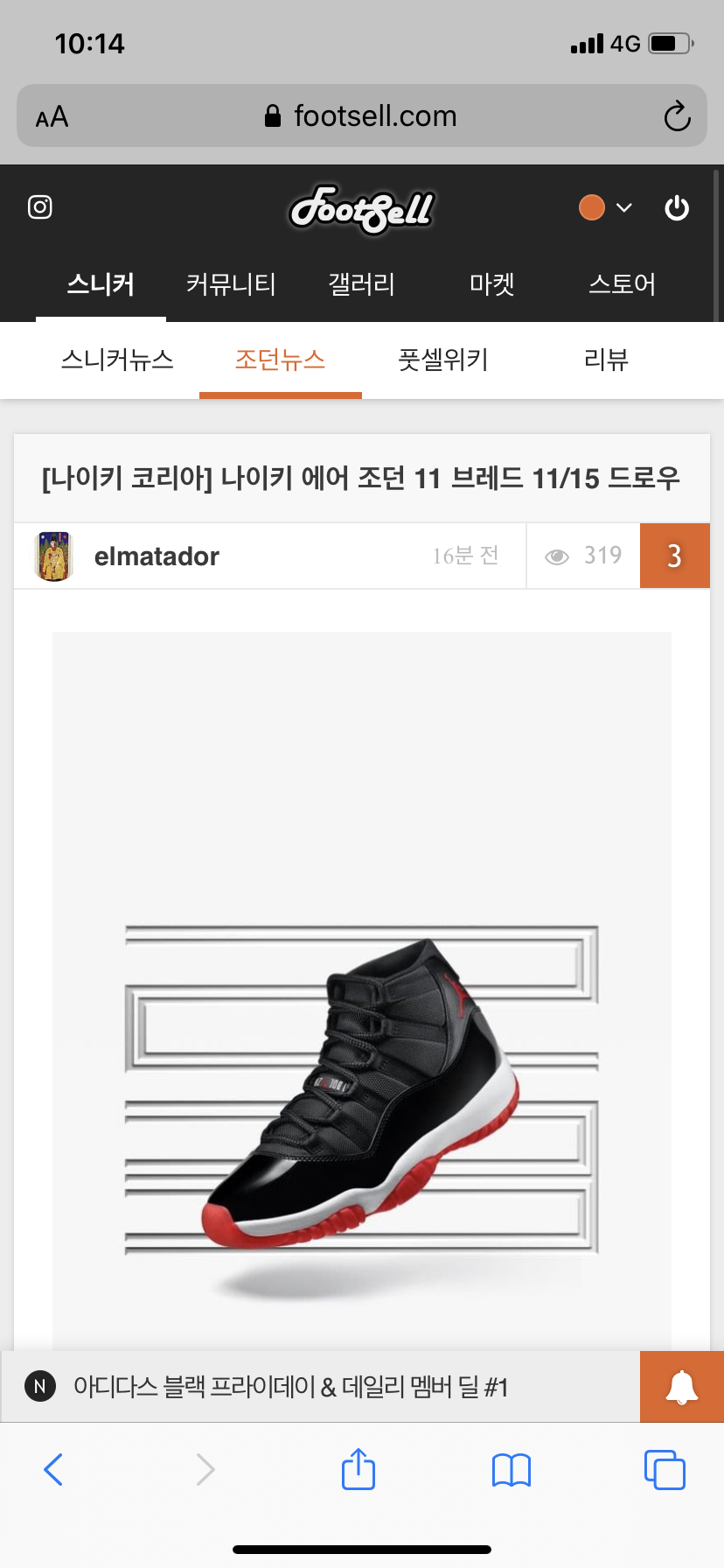Open the AA text size menu

(x=52, y=116)
